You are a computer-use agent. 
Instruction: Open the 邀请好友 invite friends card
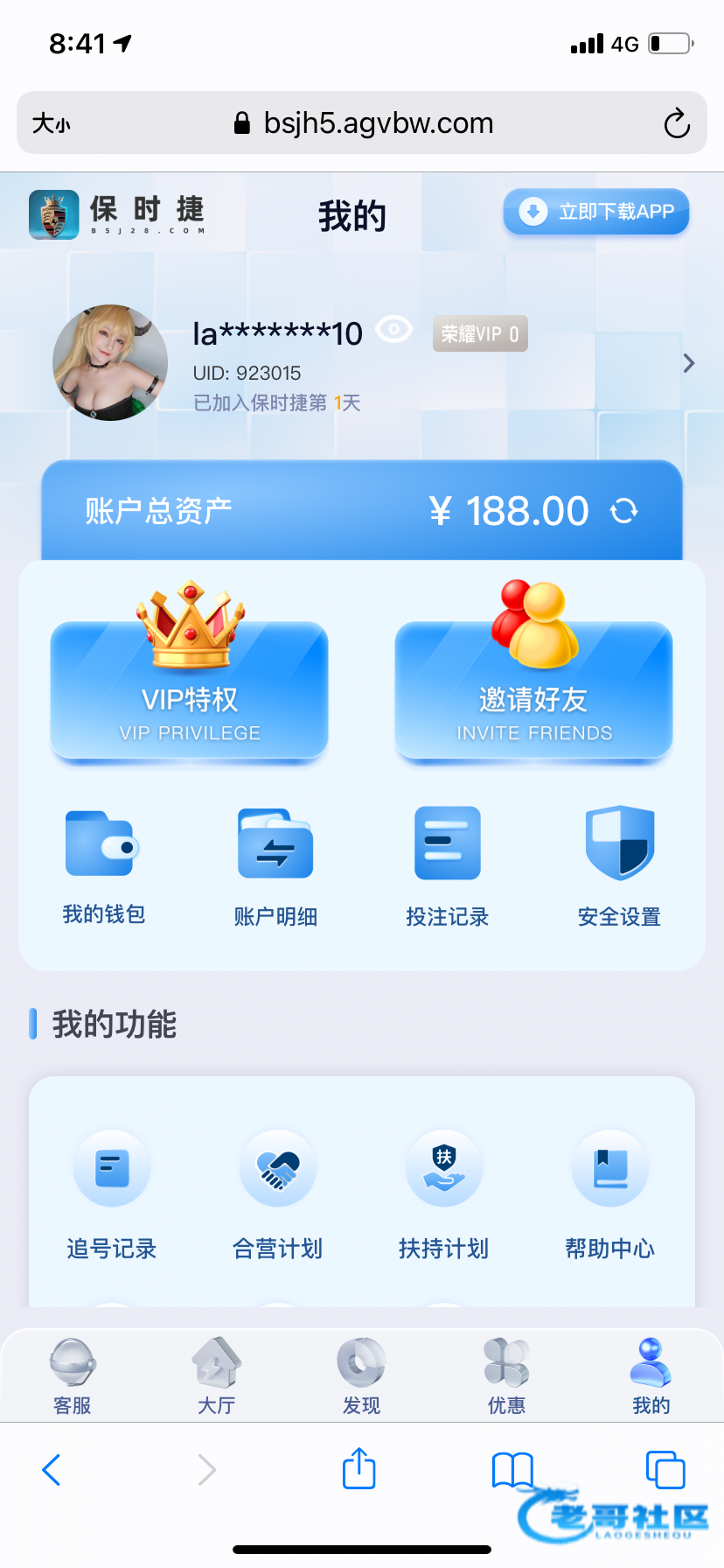click(533, 689)
